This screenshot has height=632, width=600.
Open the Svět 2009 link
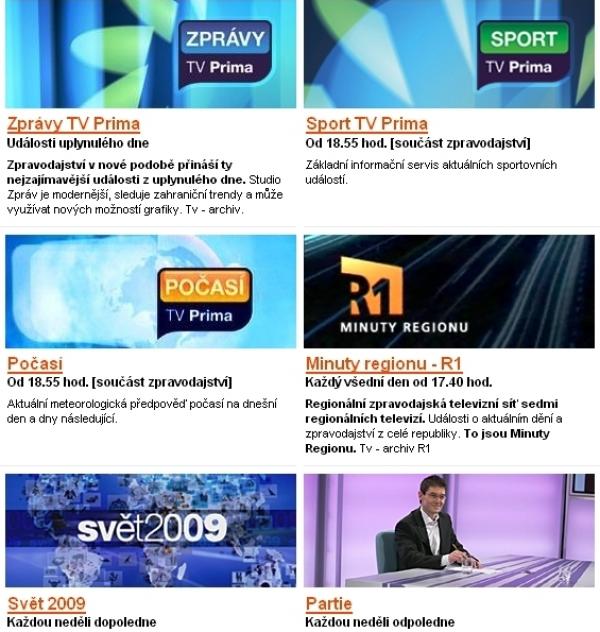click(x=46, y=603)
